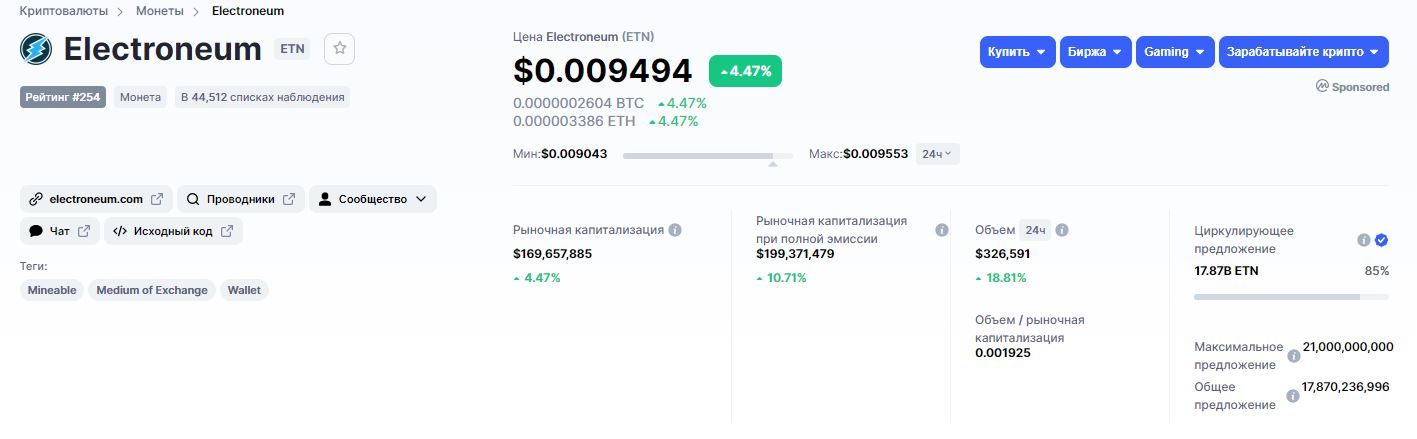Screen dimensions: 1417x439
Task: Go to the Монеты breadcrumb
Action: coord(159,11)
